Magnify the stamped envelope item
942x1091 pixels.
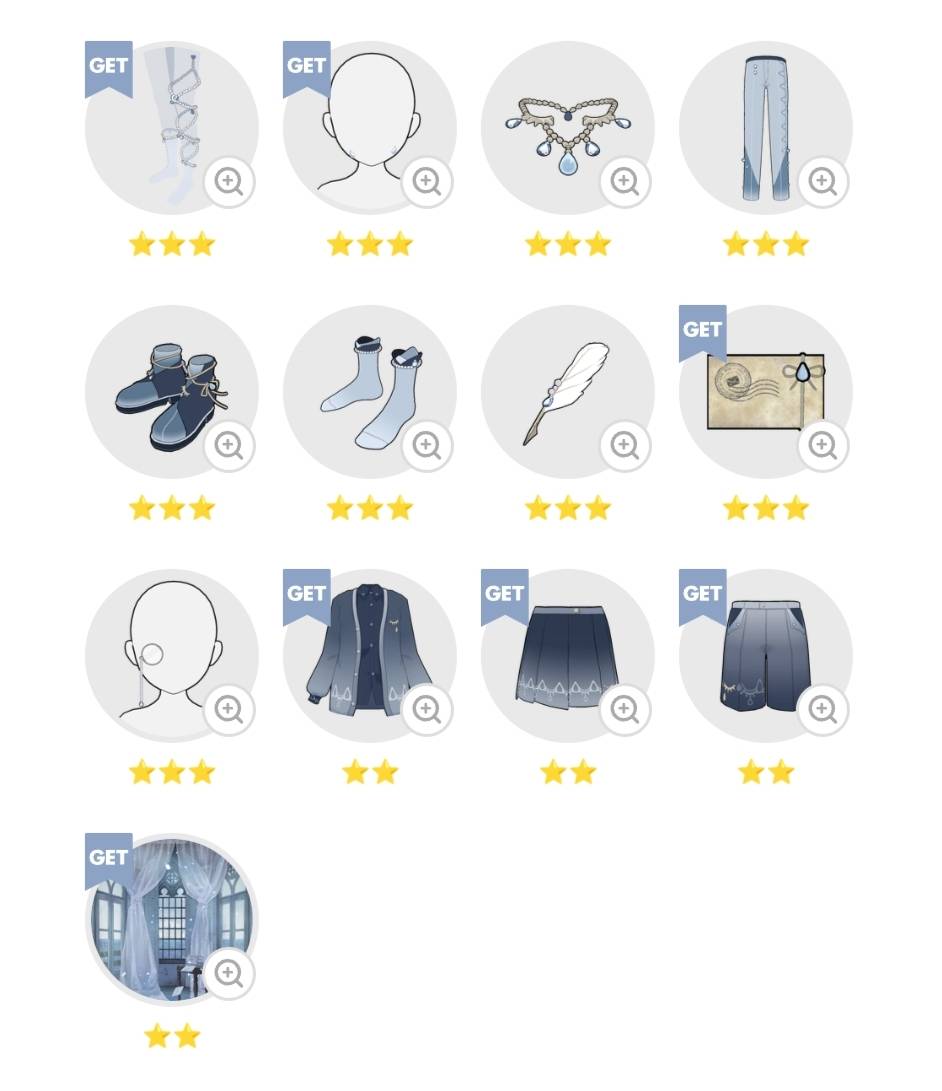pos(823,445)
